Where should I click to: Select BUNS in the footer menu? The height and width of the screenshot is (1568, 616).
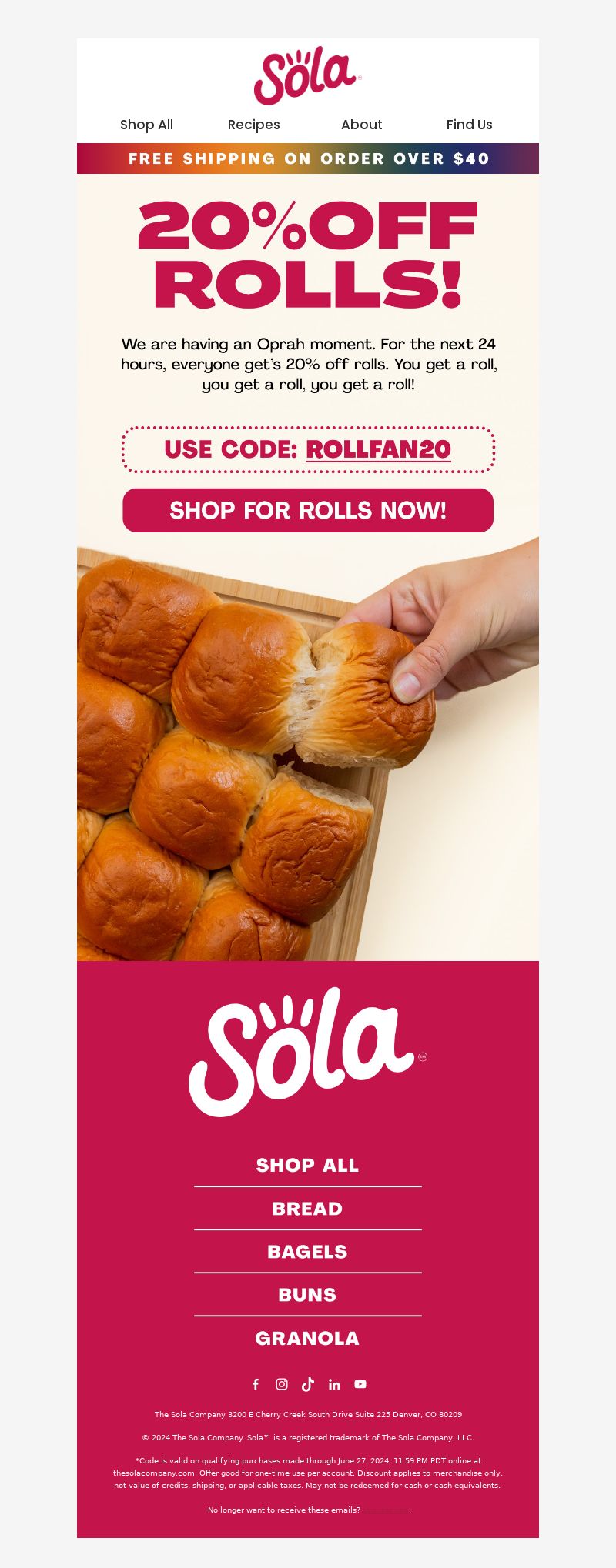[x=307, y=1294]
